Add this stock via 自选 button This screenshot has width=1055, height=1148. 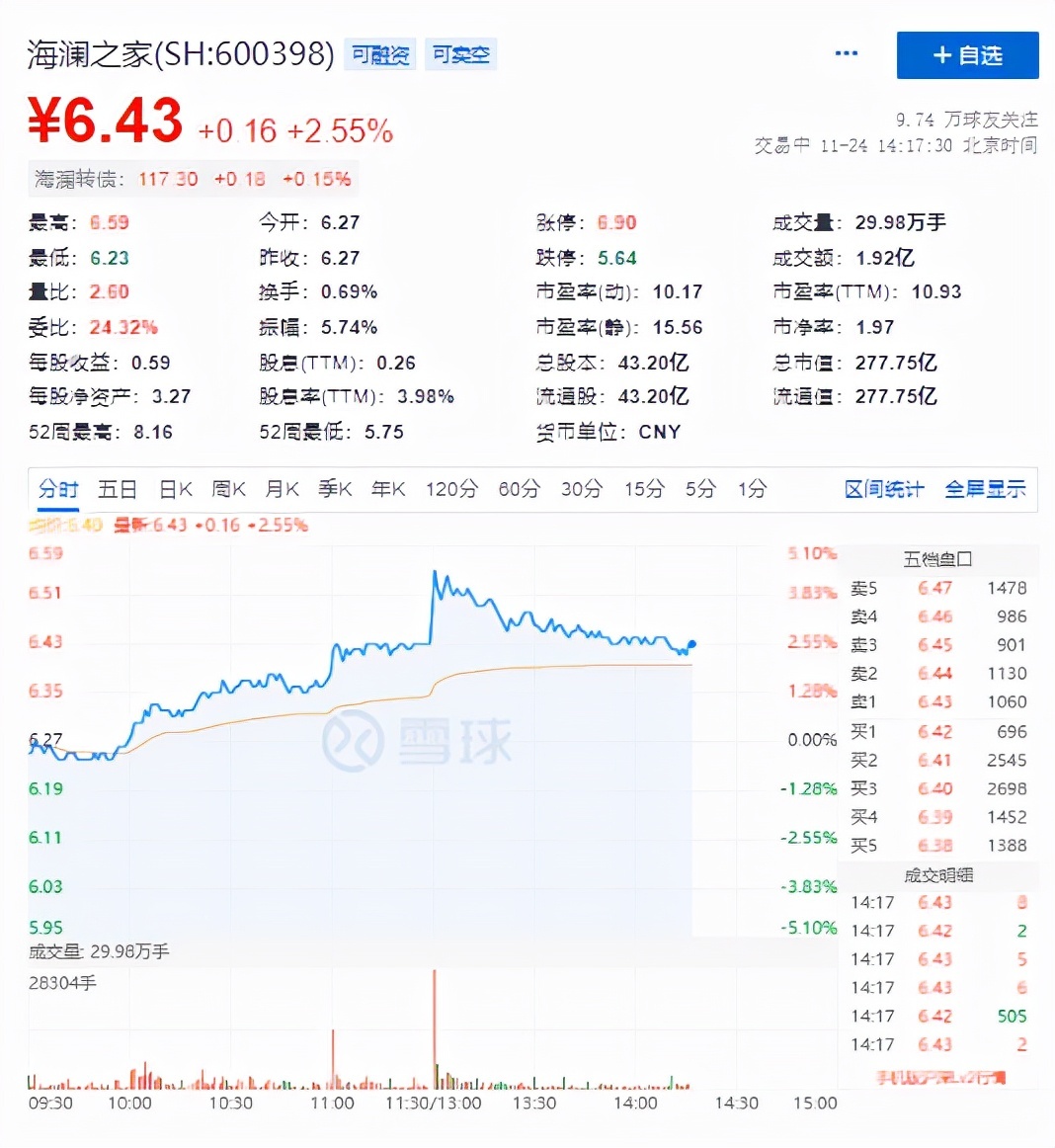pos(967,55)
